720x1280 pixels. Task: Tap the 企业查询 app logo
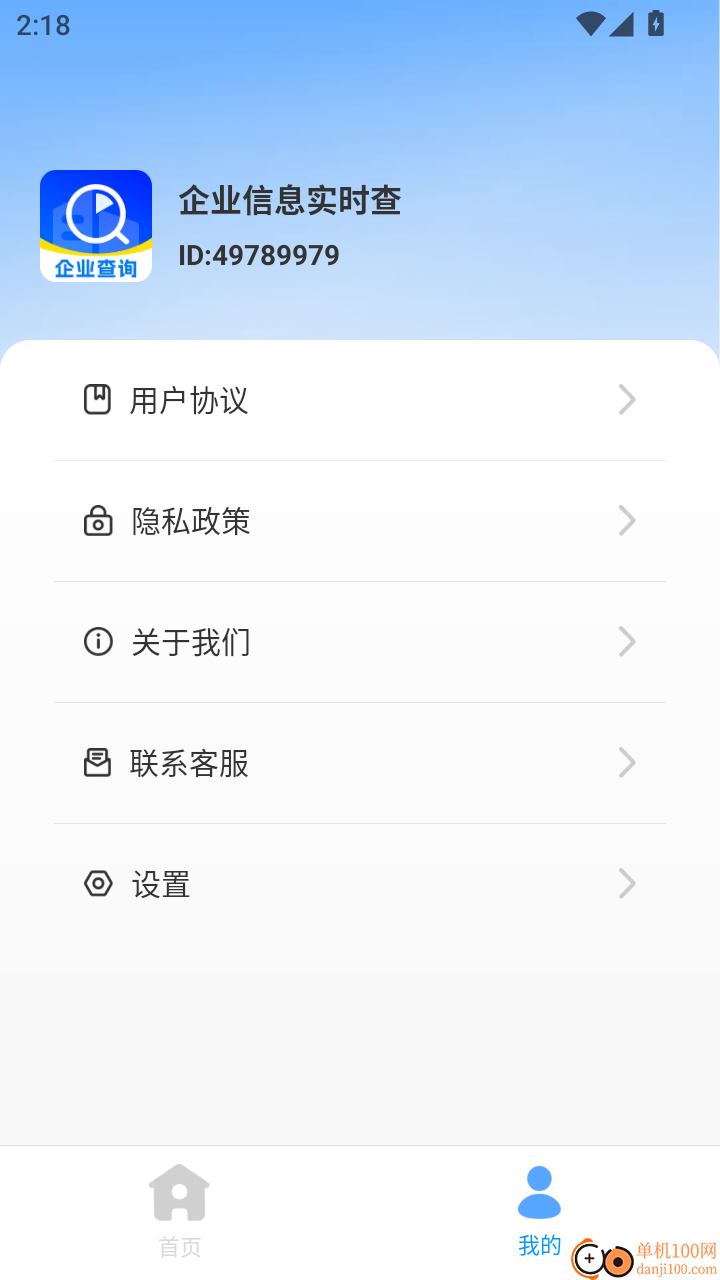(x=96, y=225)
